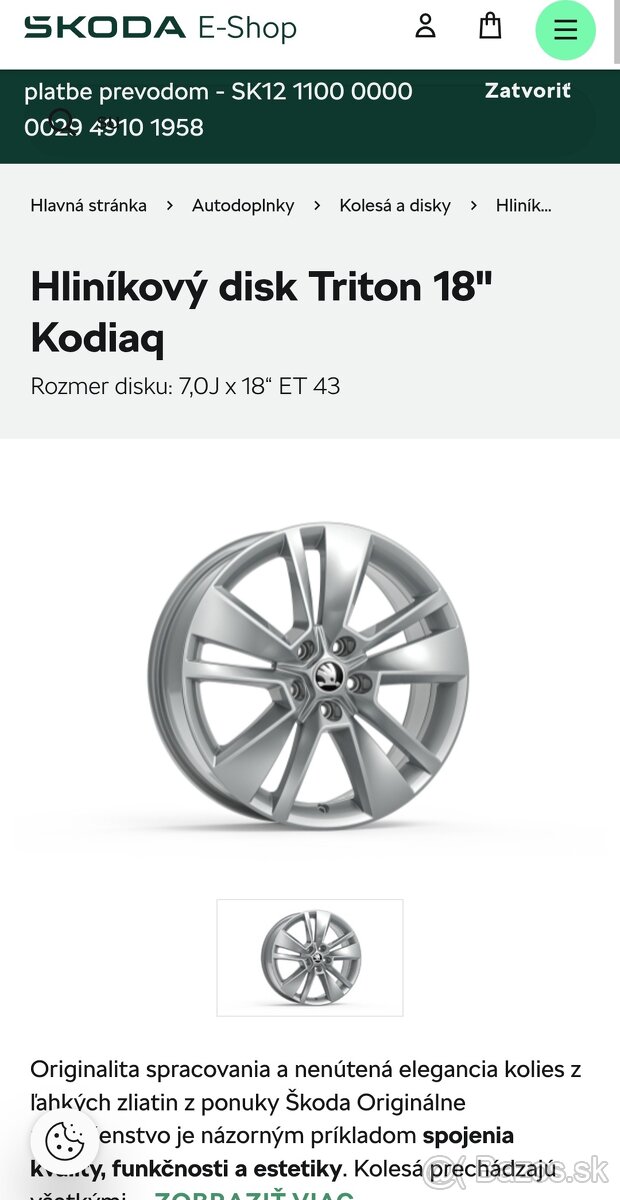Go to Hlavná stránka breadcrumb
This screenshot has width=620, height=1200.
88,205
